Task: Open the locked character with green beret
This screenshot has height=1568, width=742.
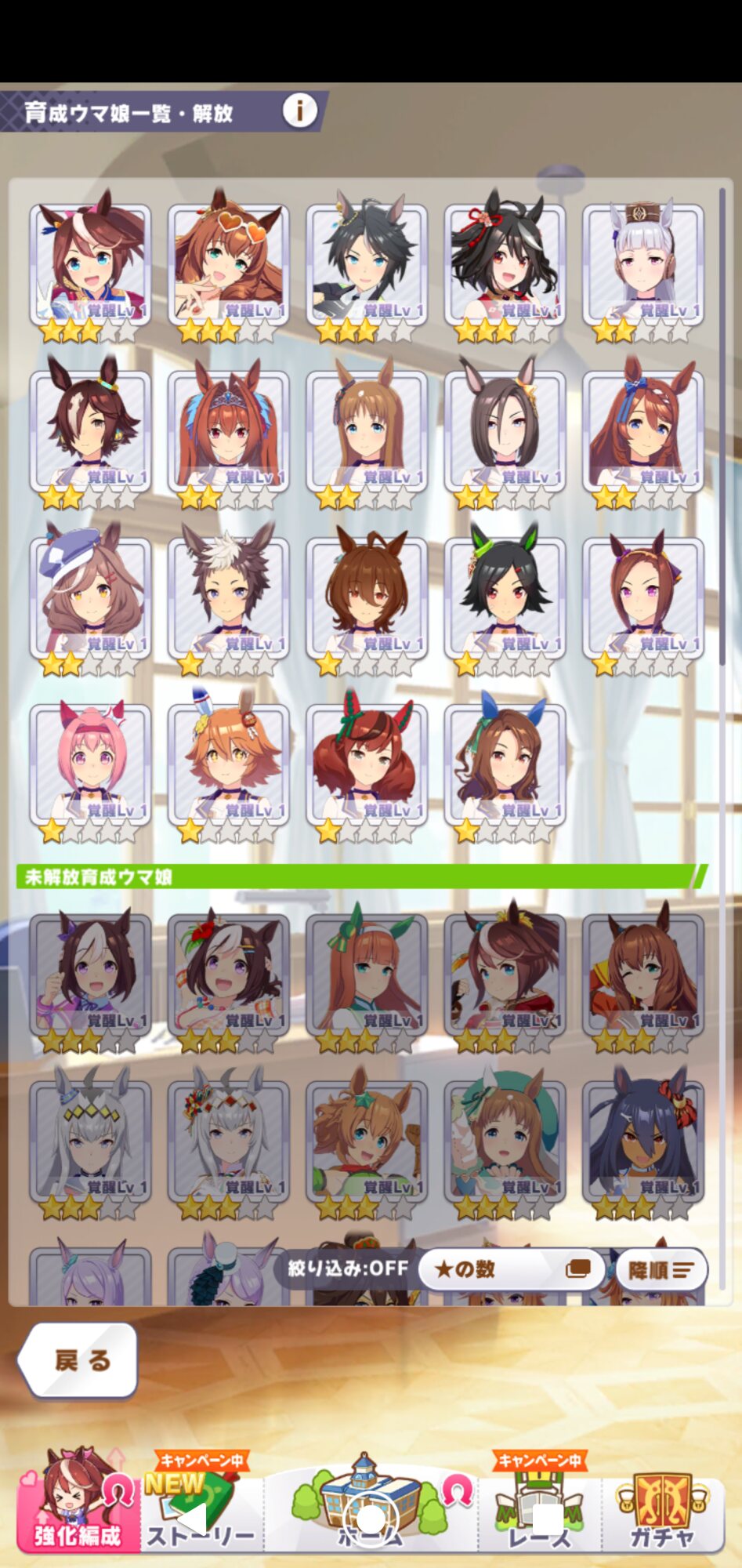Action: pos(505,1142)
